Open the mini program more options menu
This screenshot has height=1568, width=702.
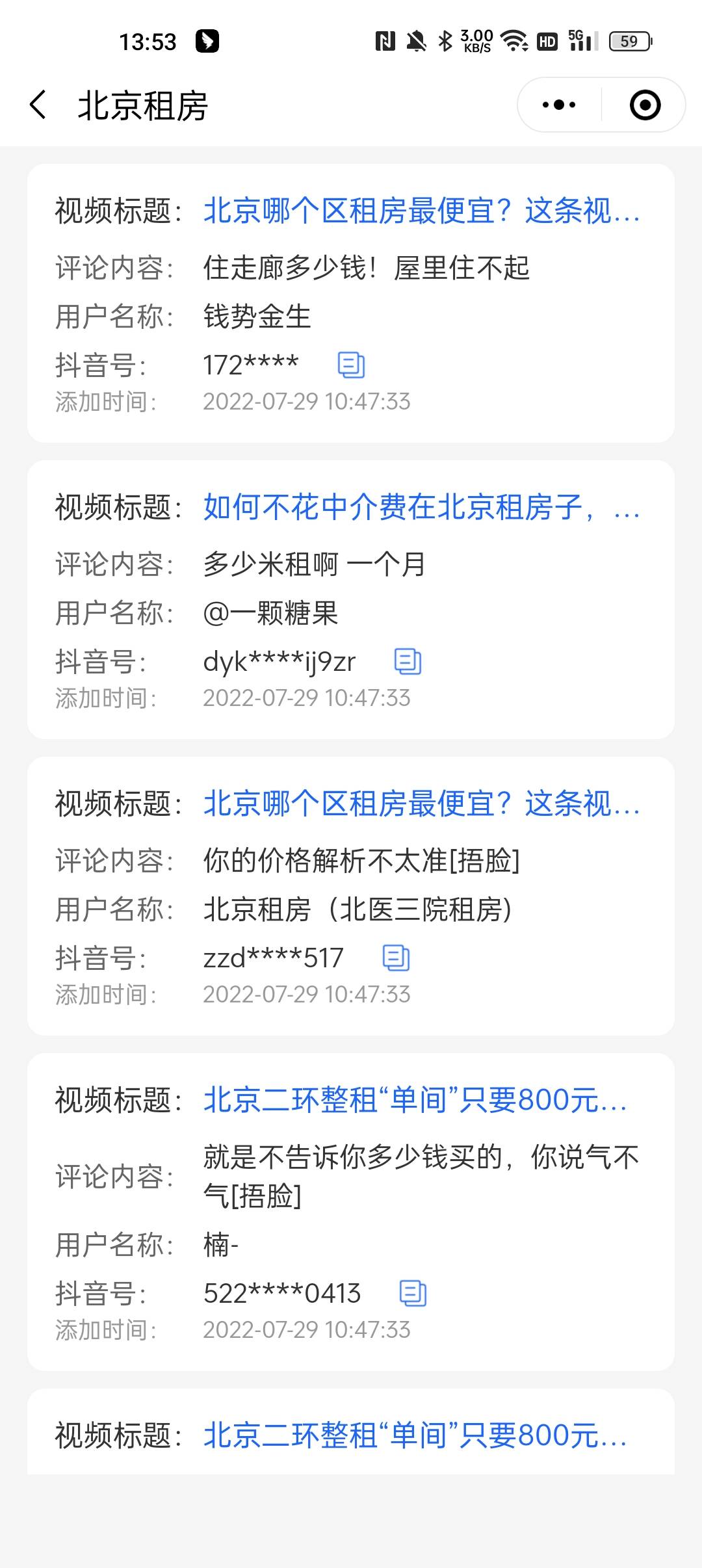pyautogui.click(x=558, y=105)
